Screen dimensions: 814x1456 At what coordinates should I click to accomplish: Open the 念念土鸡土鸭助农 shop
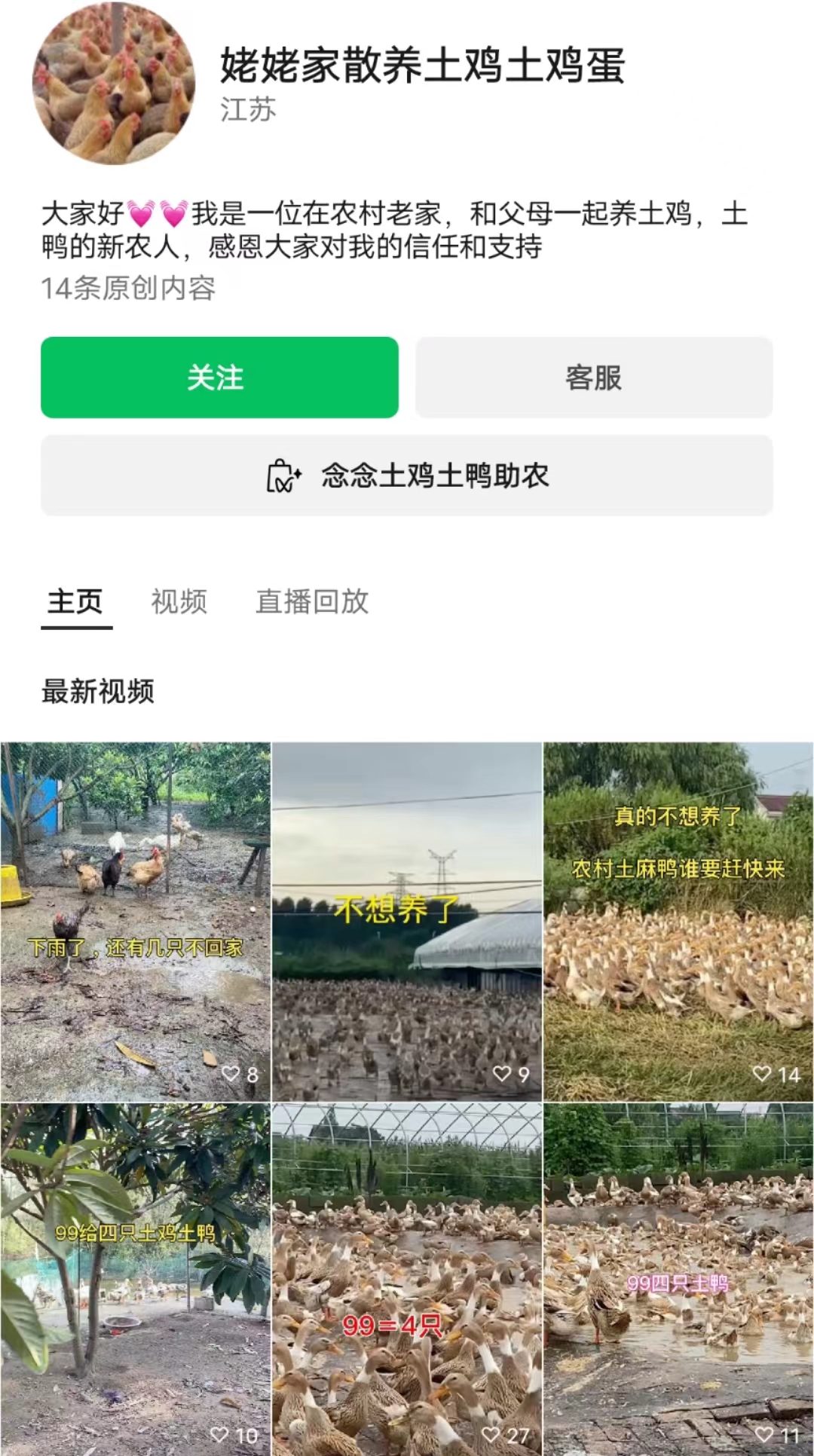point(407,476)
